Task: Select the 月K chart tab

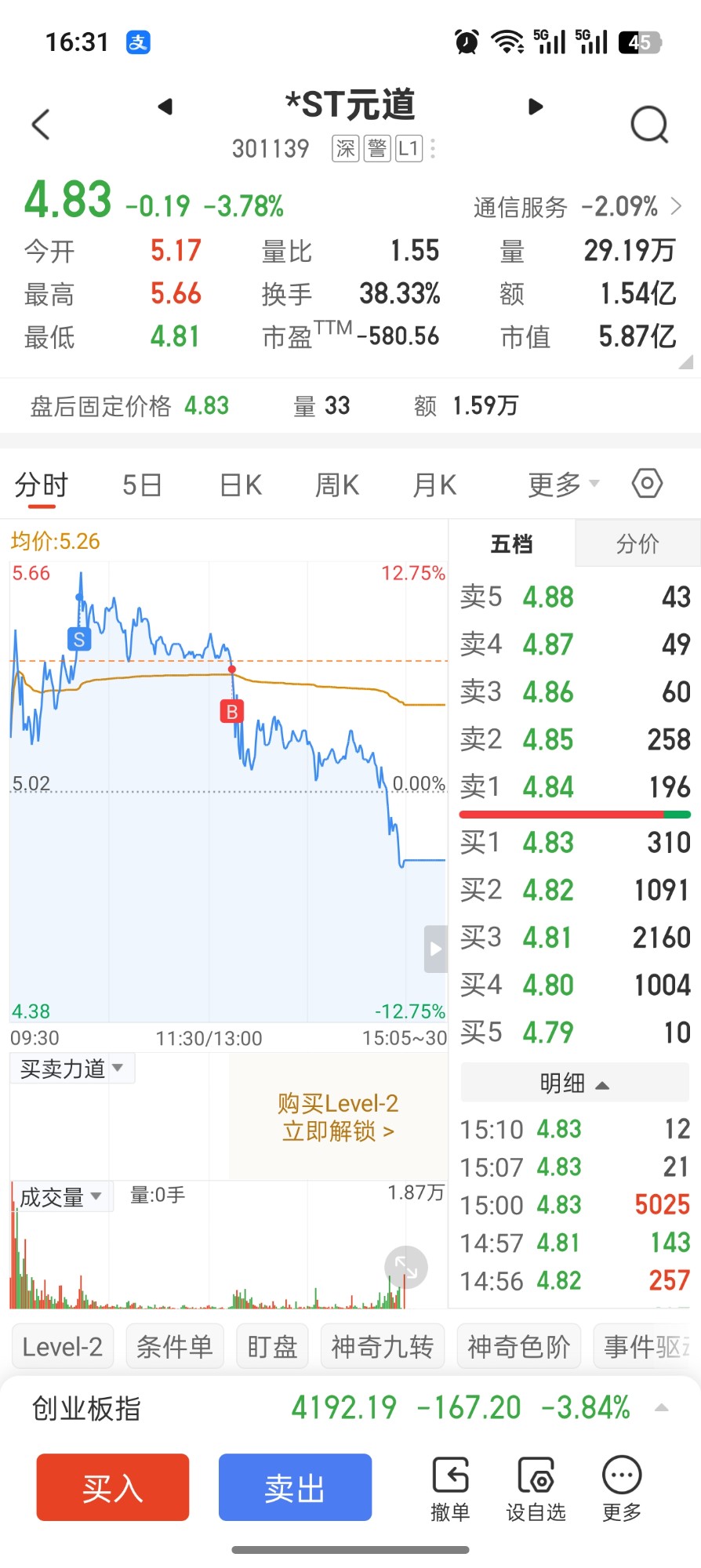Action: [434, 485]
